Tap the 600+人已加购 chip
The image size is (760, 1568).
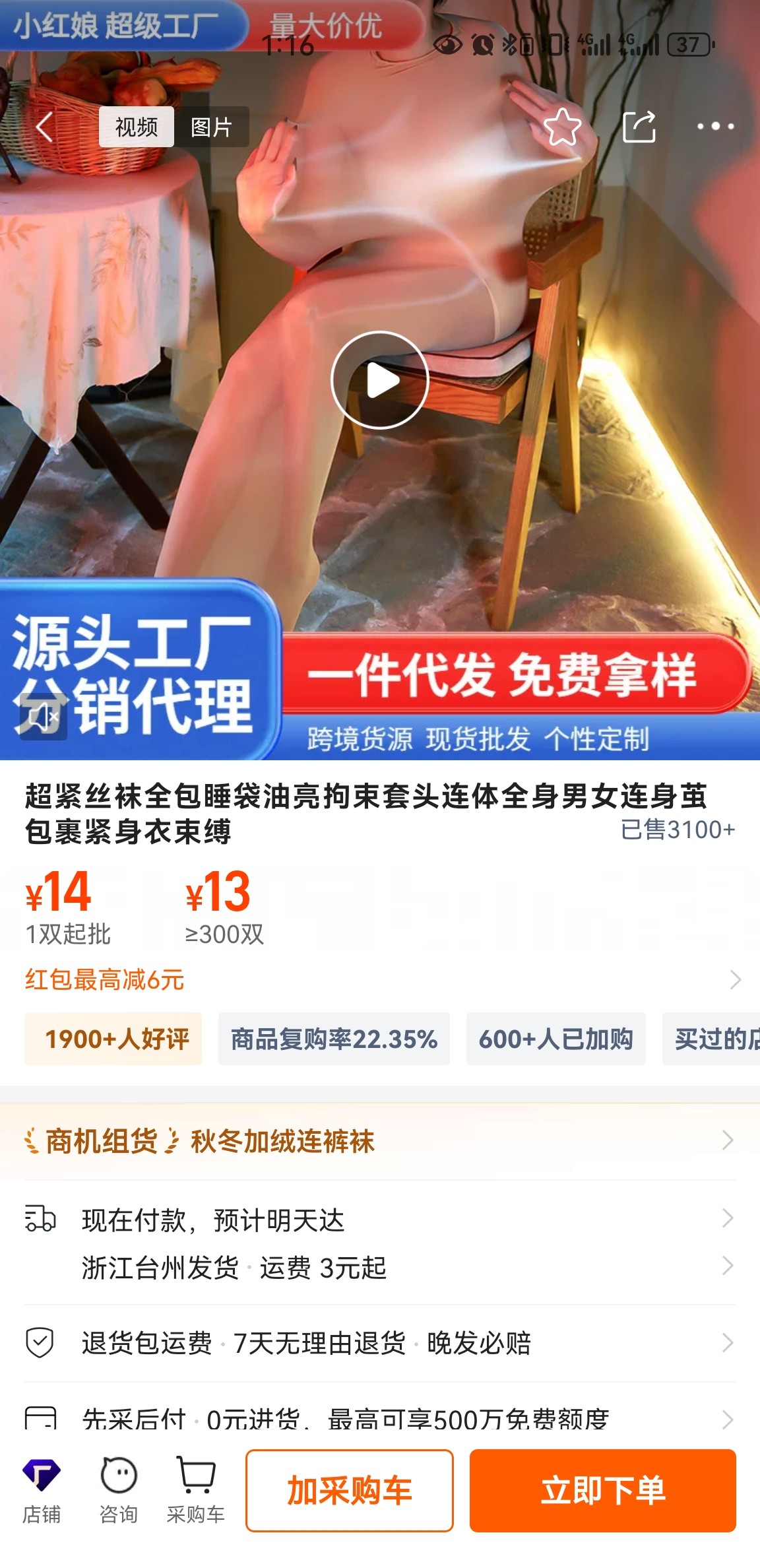tap(555, 1039)
